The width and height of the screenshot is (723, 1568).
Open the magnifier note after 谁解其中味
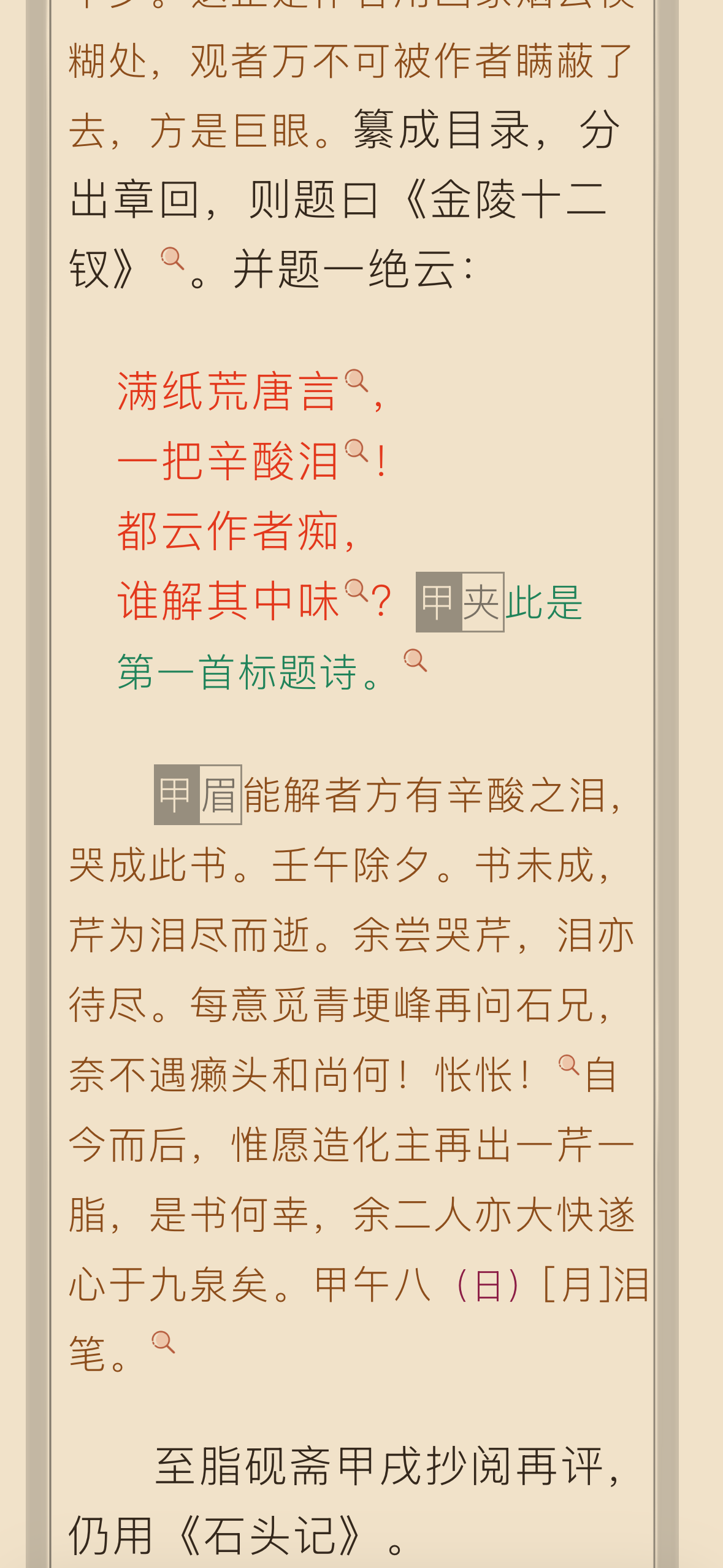(356, 590)
